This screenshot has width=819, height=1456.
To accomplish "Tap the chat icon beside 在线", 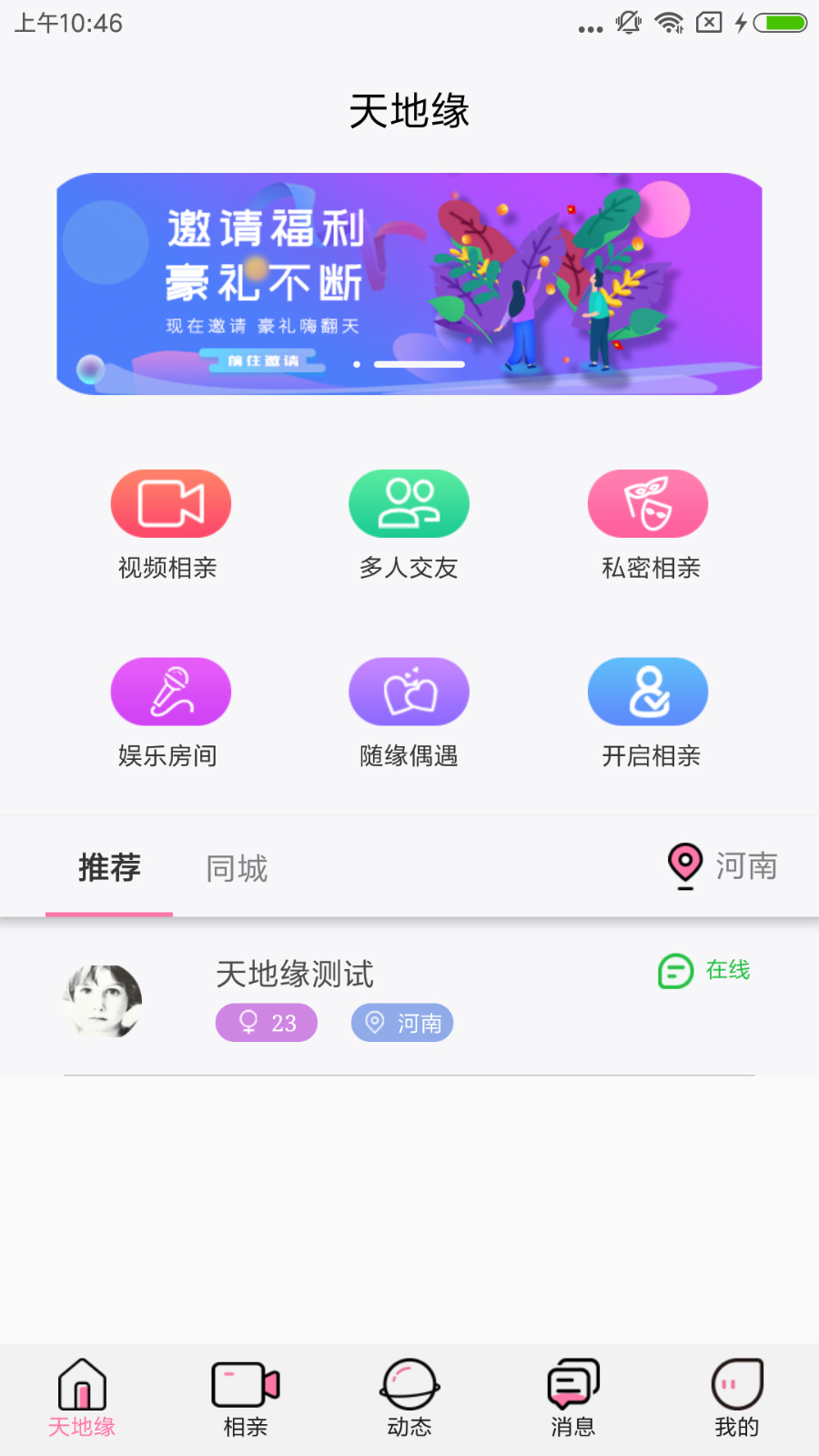I will pos(675,971).
